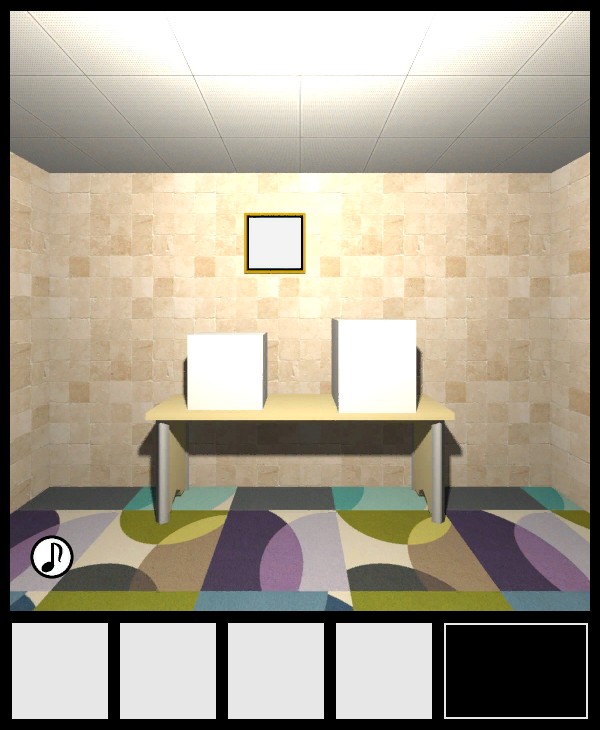Toggle the music note sound button

pyautogui.click(x=51, y=557)
